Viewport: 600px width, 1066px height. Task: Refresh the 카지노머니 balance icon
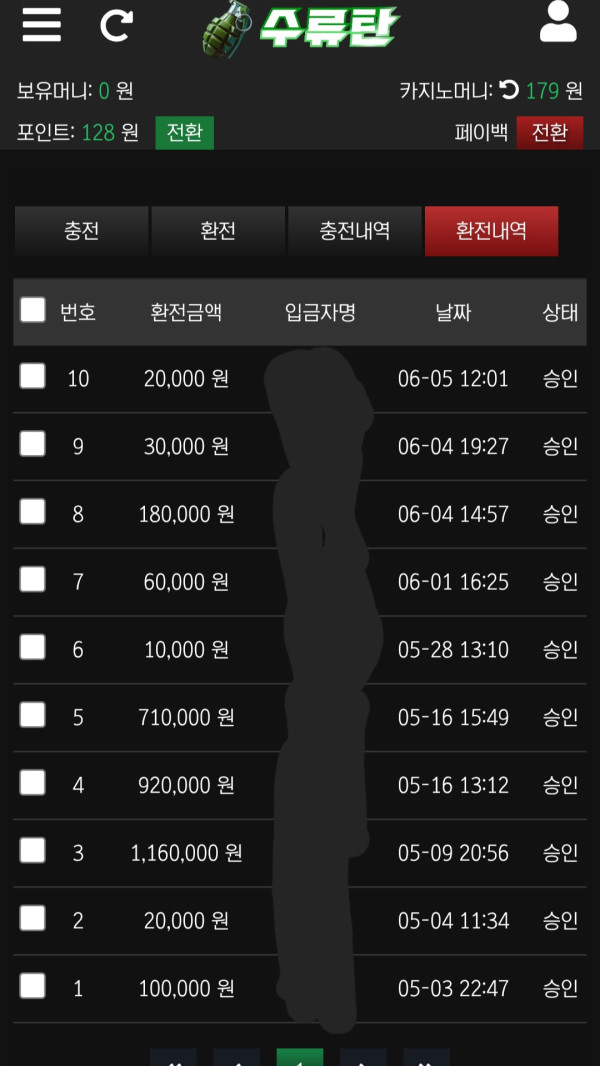pos(509,90)
